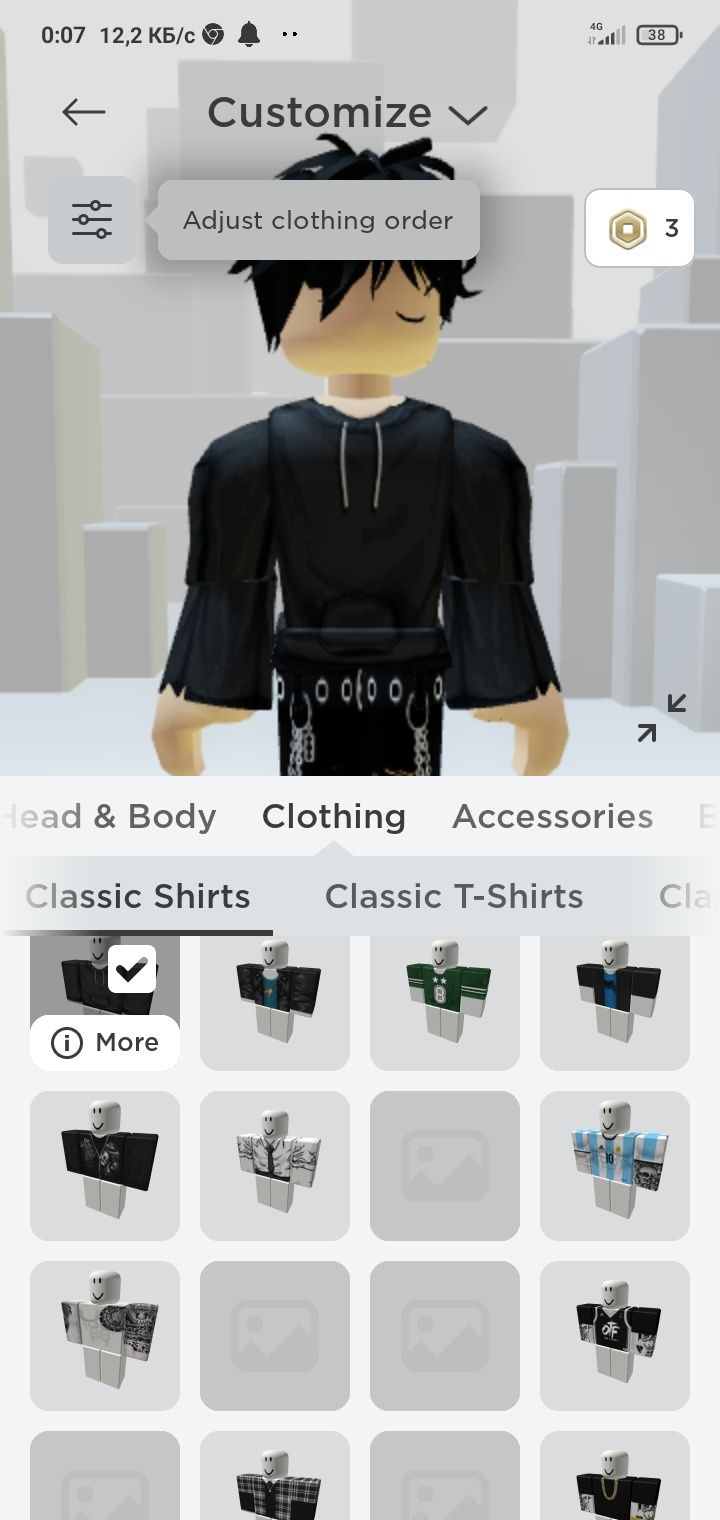Image resolution: width=720 pixels, height=1520 pixels.
Task: Switch to the Head & Body tab
Action: pyautogui.click(x=110, y=817)
